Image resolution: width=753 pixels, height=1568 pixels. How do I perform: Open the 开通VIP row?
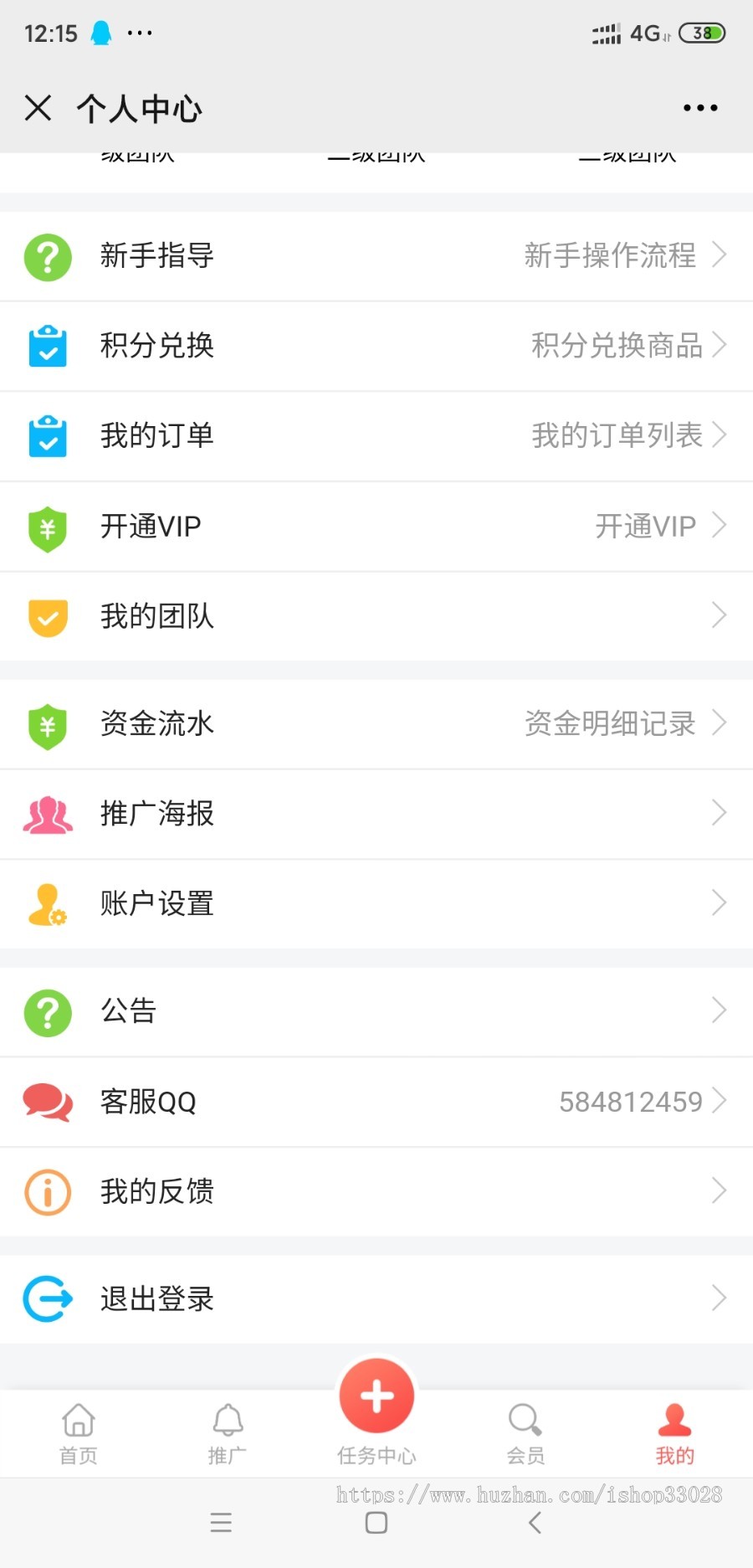[x=376, y=527]
